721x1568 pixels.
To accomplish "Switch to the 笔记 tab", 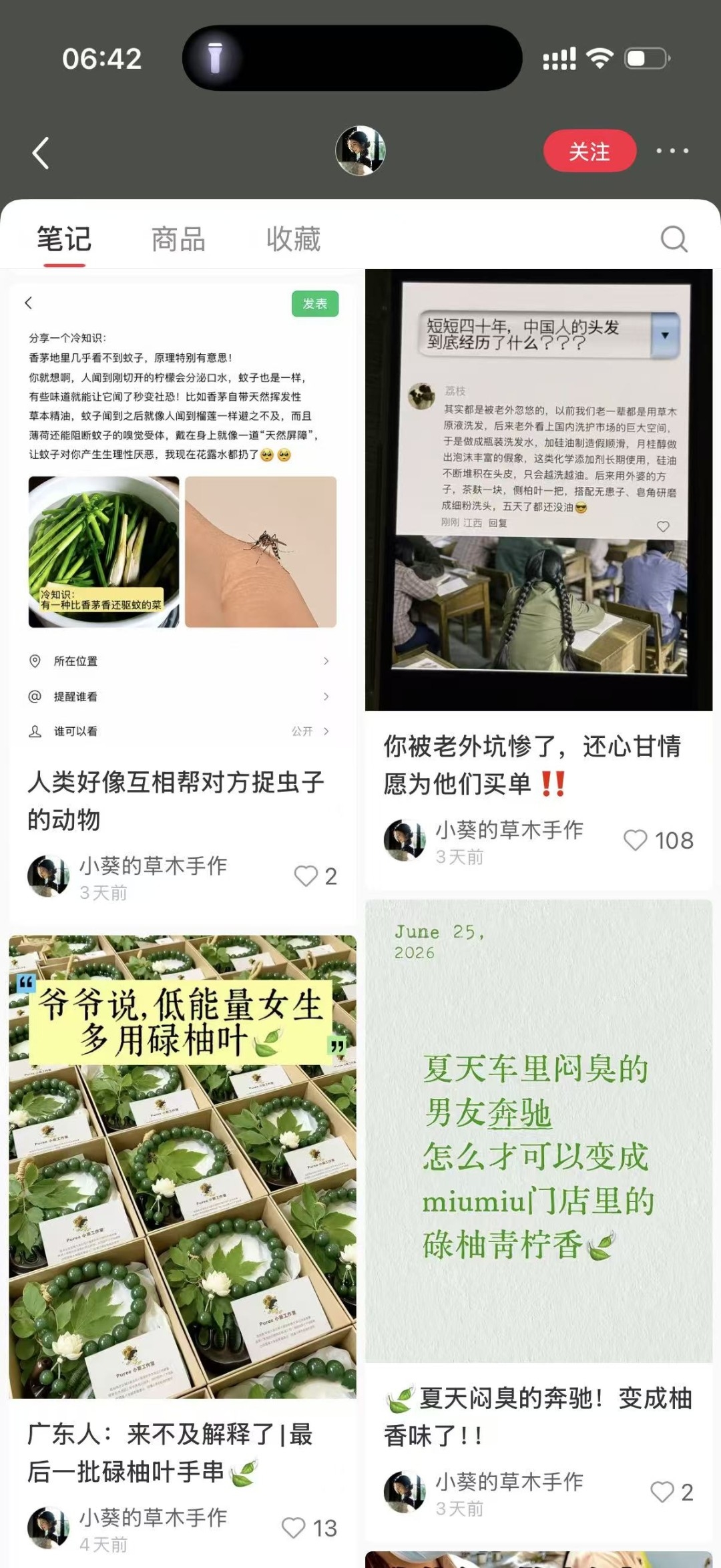I will [x=64, y=239].
